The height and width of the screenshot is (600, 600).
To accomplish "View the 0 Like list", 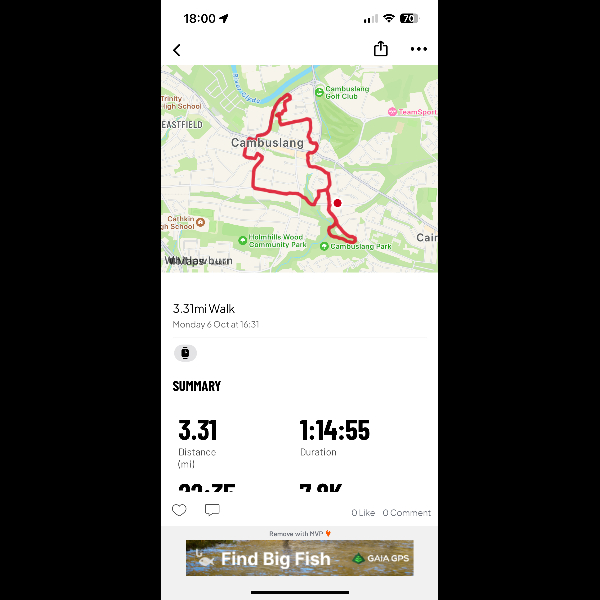I will coord(363,512).
